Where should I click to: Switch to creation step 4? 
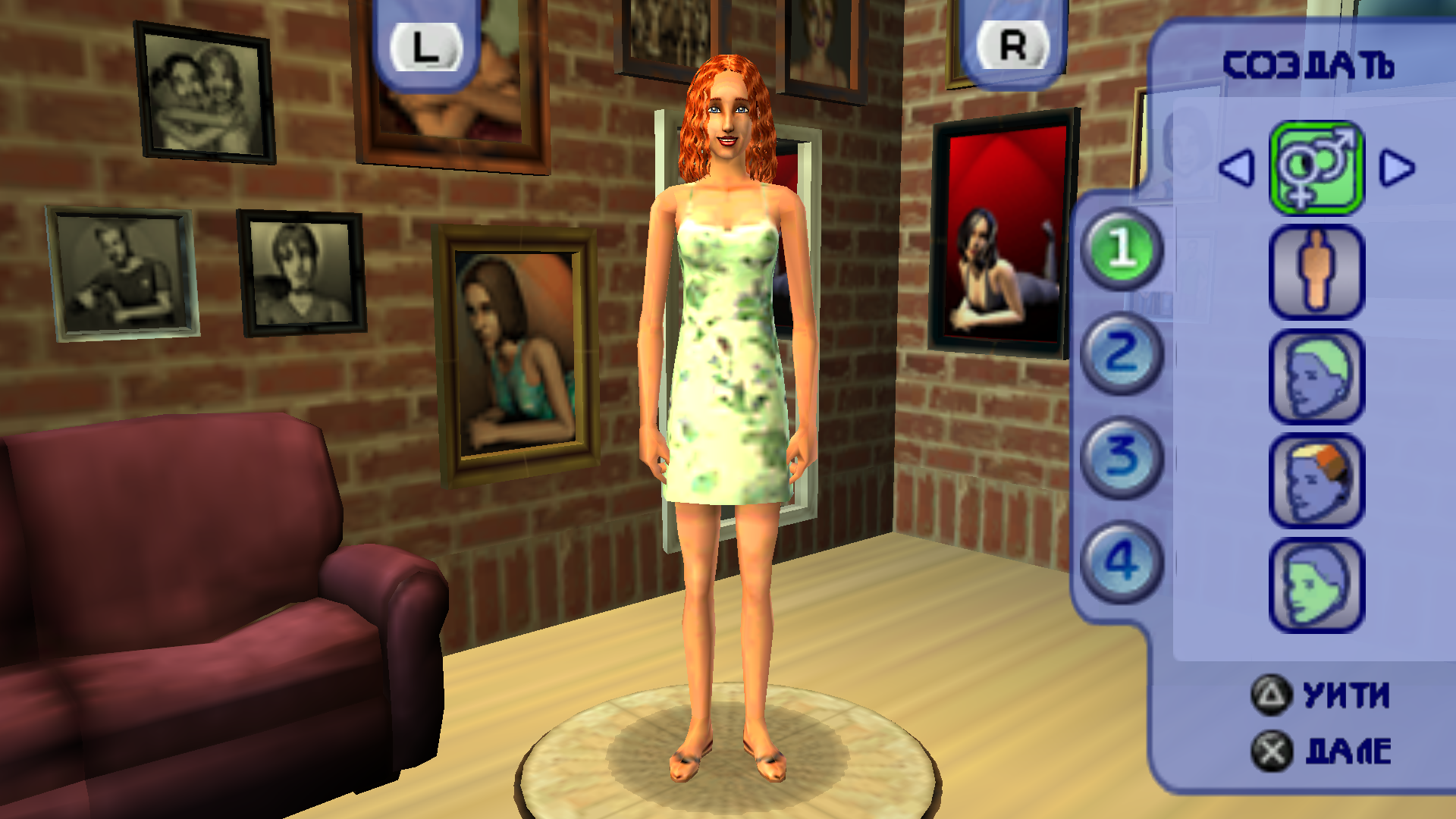pos(1122,562)
